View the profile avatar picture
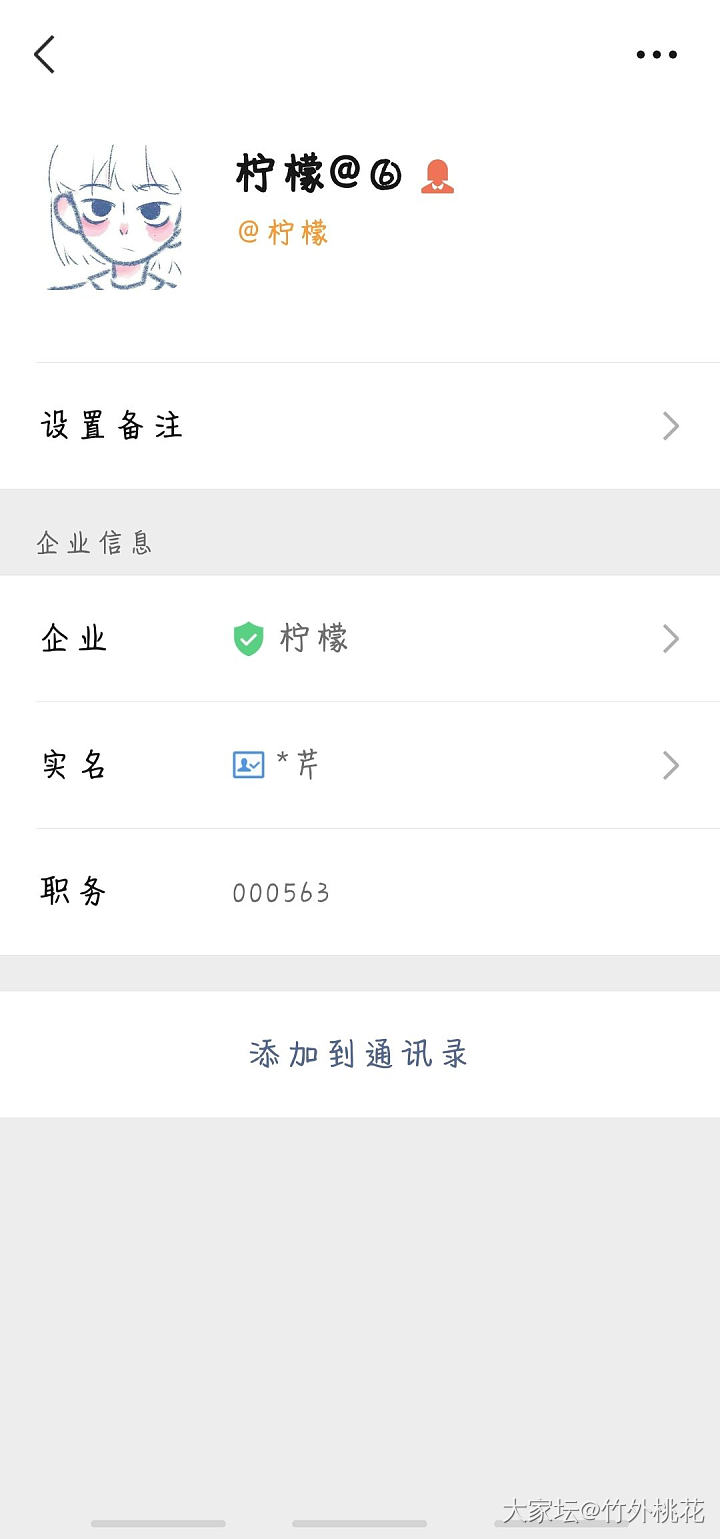The height and width of the screenshot is (1539, 720). click(114, 217)
